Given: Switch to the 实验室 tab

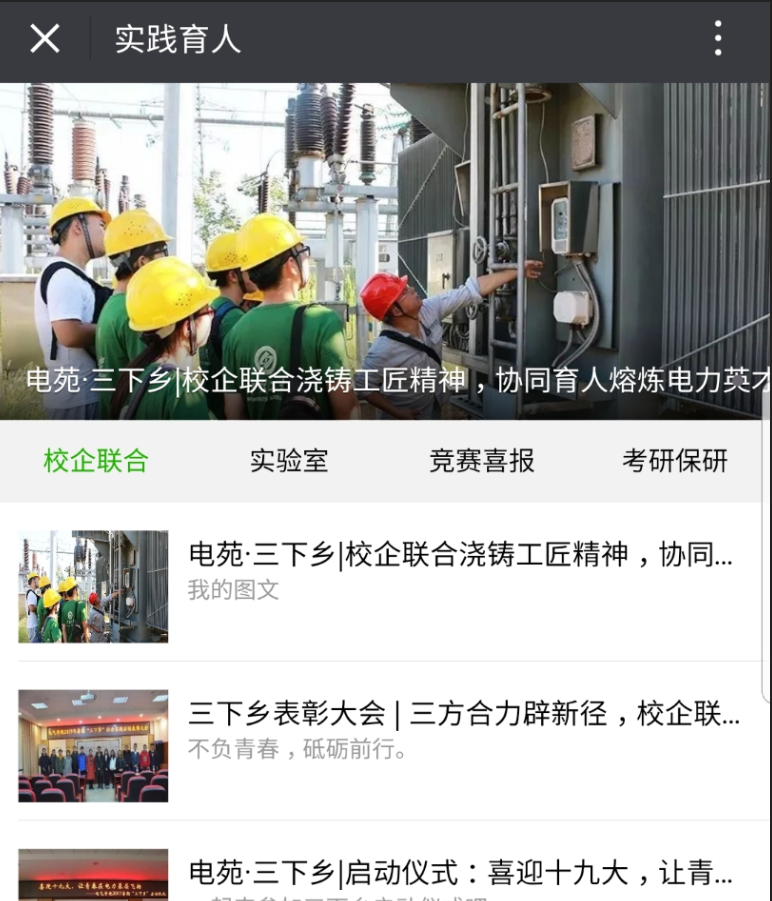Looking at the screenshot, I should tap(289, 461).
